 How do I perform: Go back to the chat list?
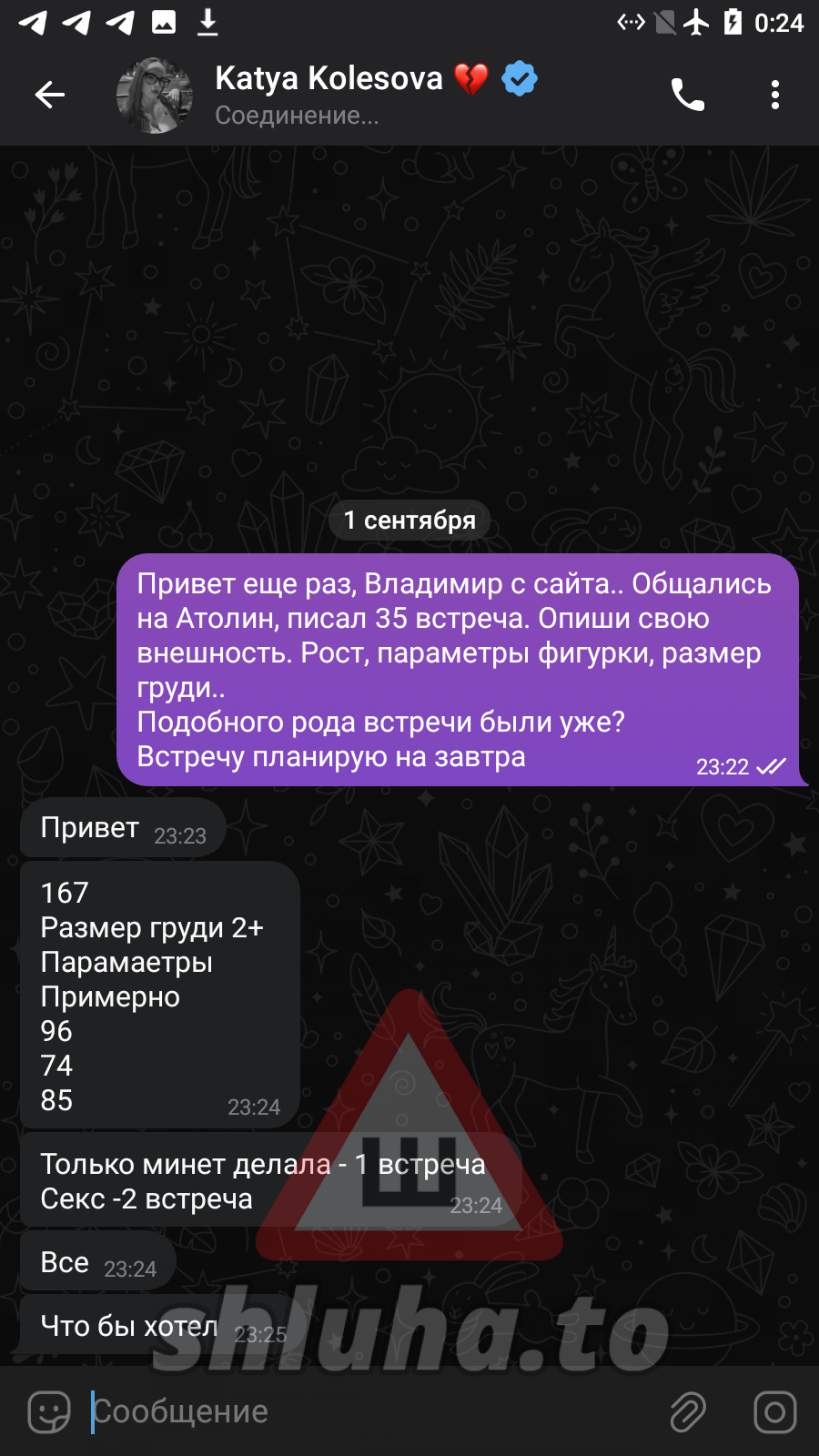(x=50, y=95)
